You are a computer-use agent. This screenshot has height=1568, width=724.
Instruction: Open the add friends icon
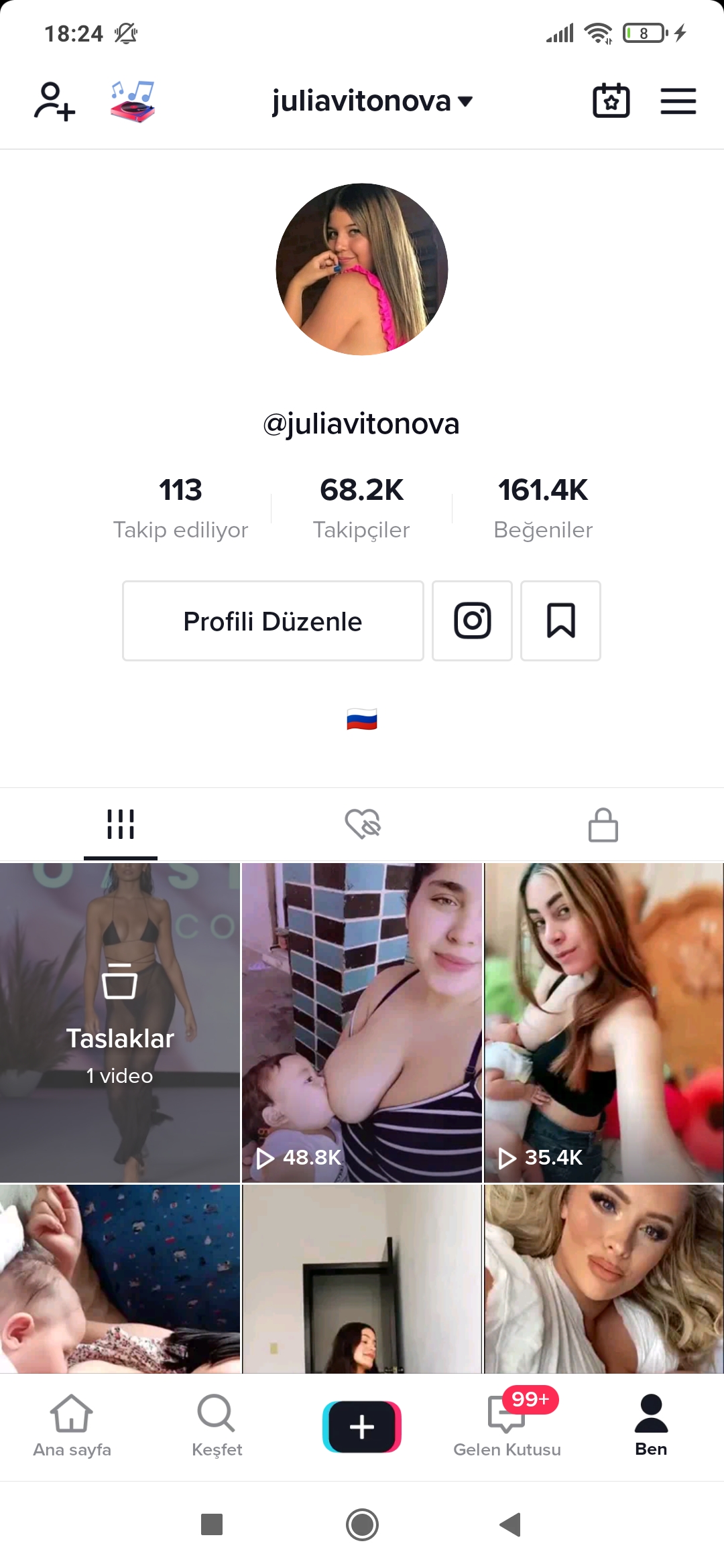click(x=54, y=101)
